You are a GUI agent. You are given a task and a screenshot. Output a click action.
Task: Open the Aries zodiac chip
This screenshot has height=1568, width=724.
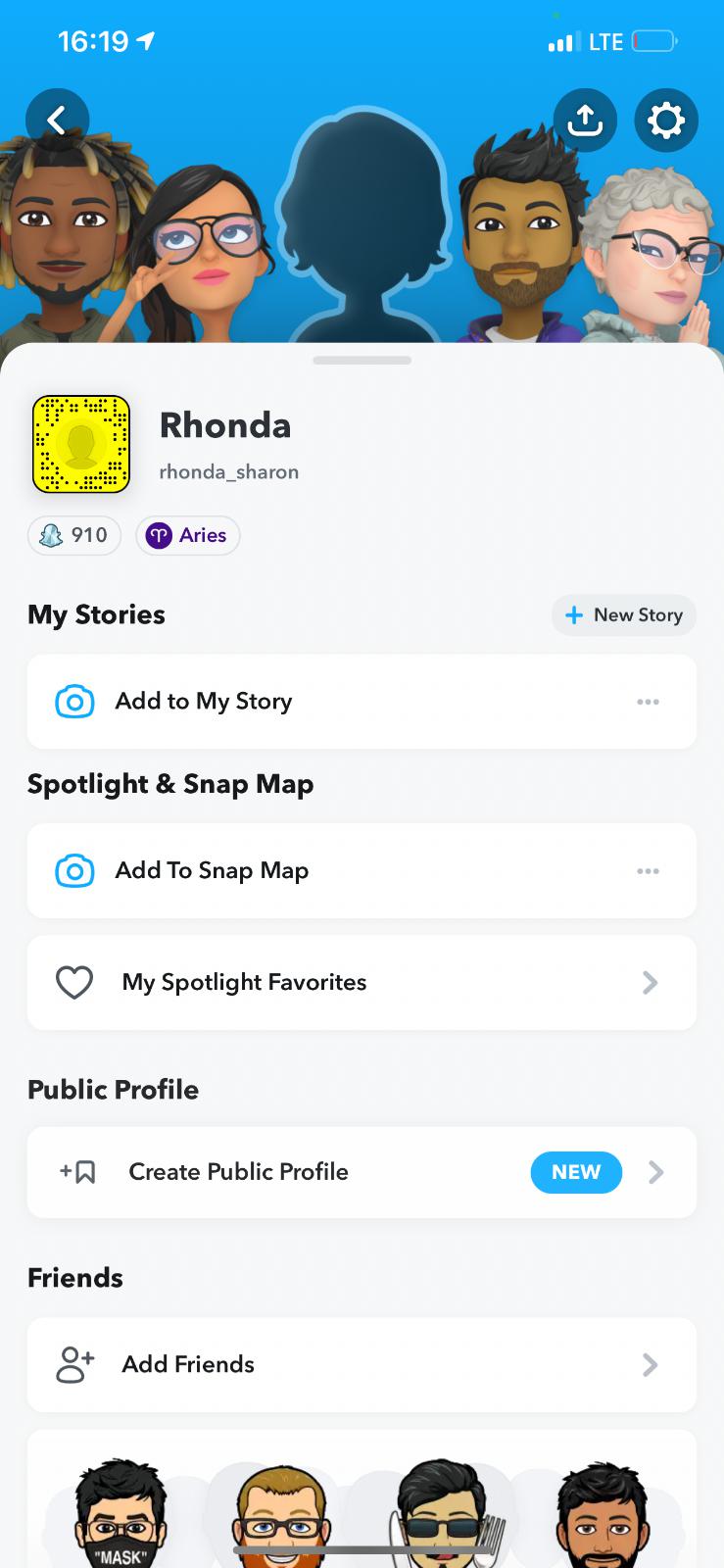point(187,535)
